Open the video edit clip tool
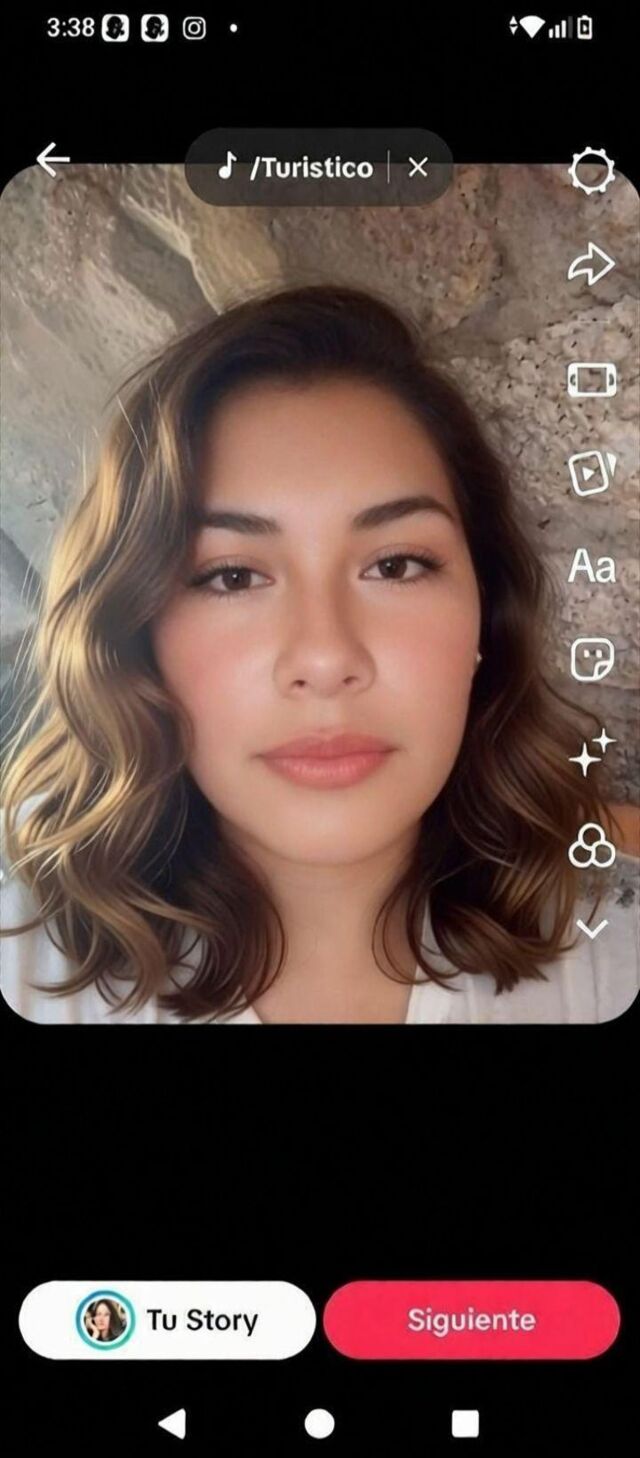 pyautogui.click(x=591, y=380)
